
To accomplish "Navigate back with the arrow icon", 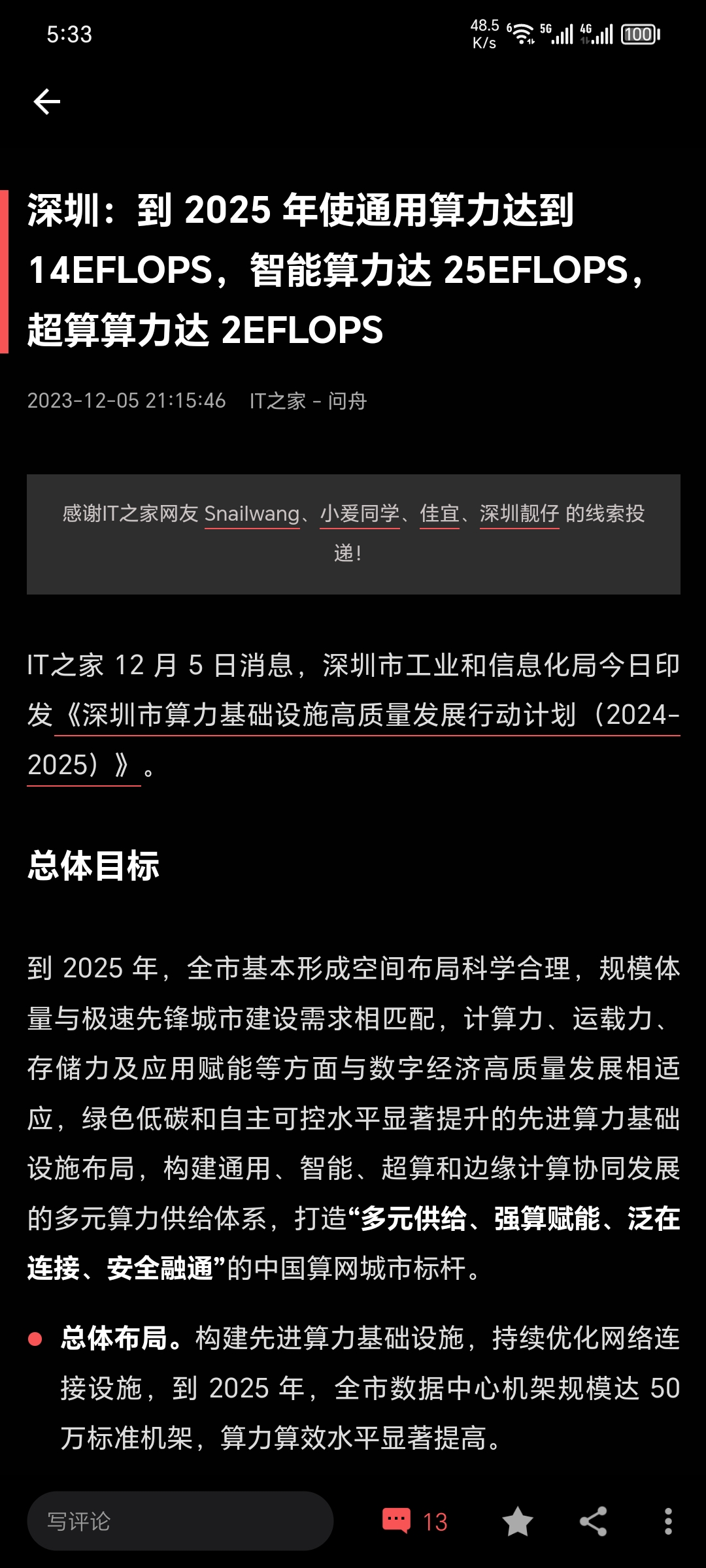I will [46, 101].
